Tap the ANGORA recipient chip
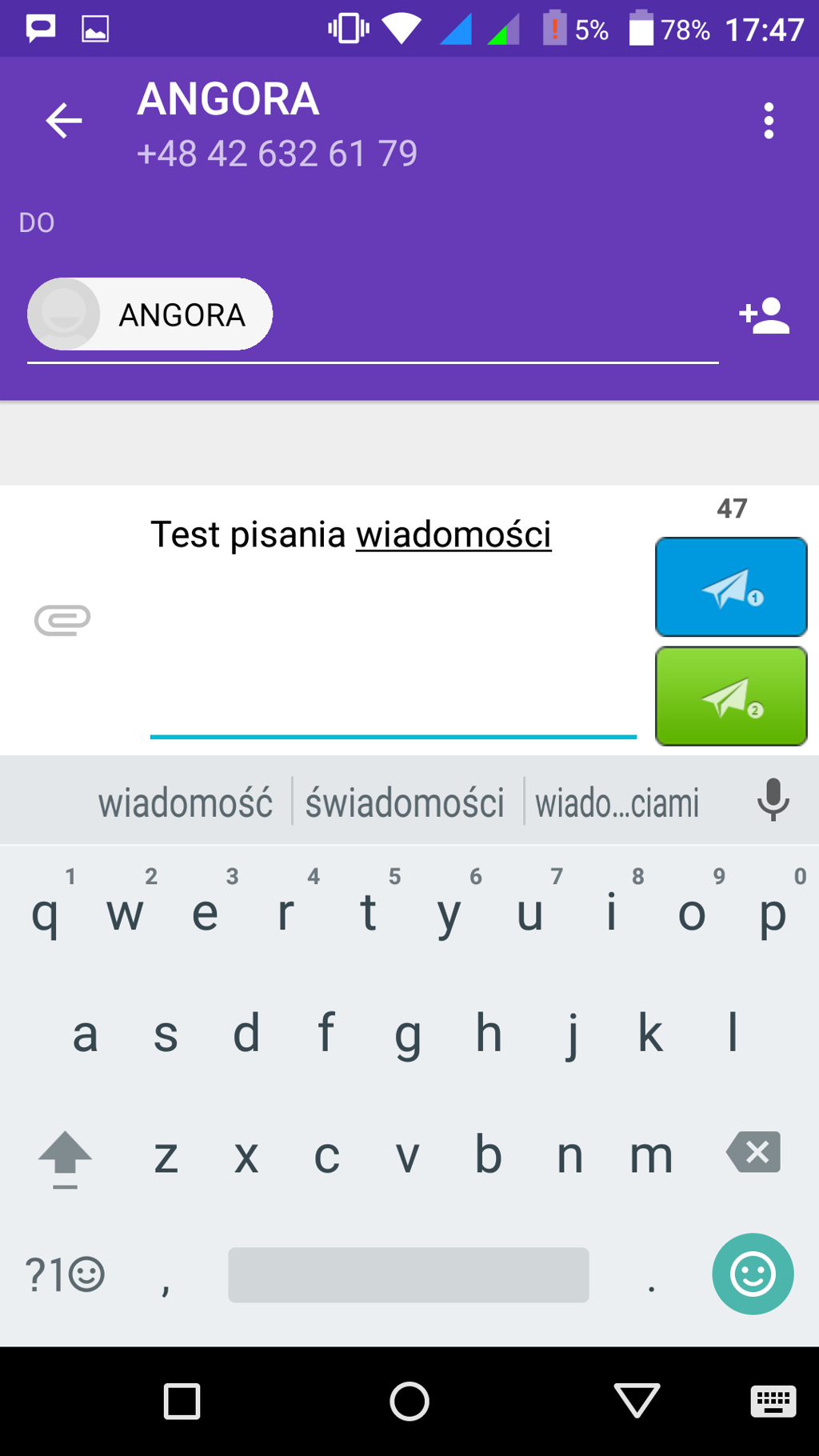The height and width of the screenshot is (1456, 819). click(x=150, y=314)
